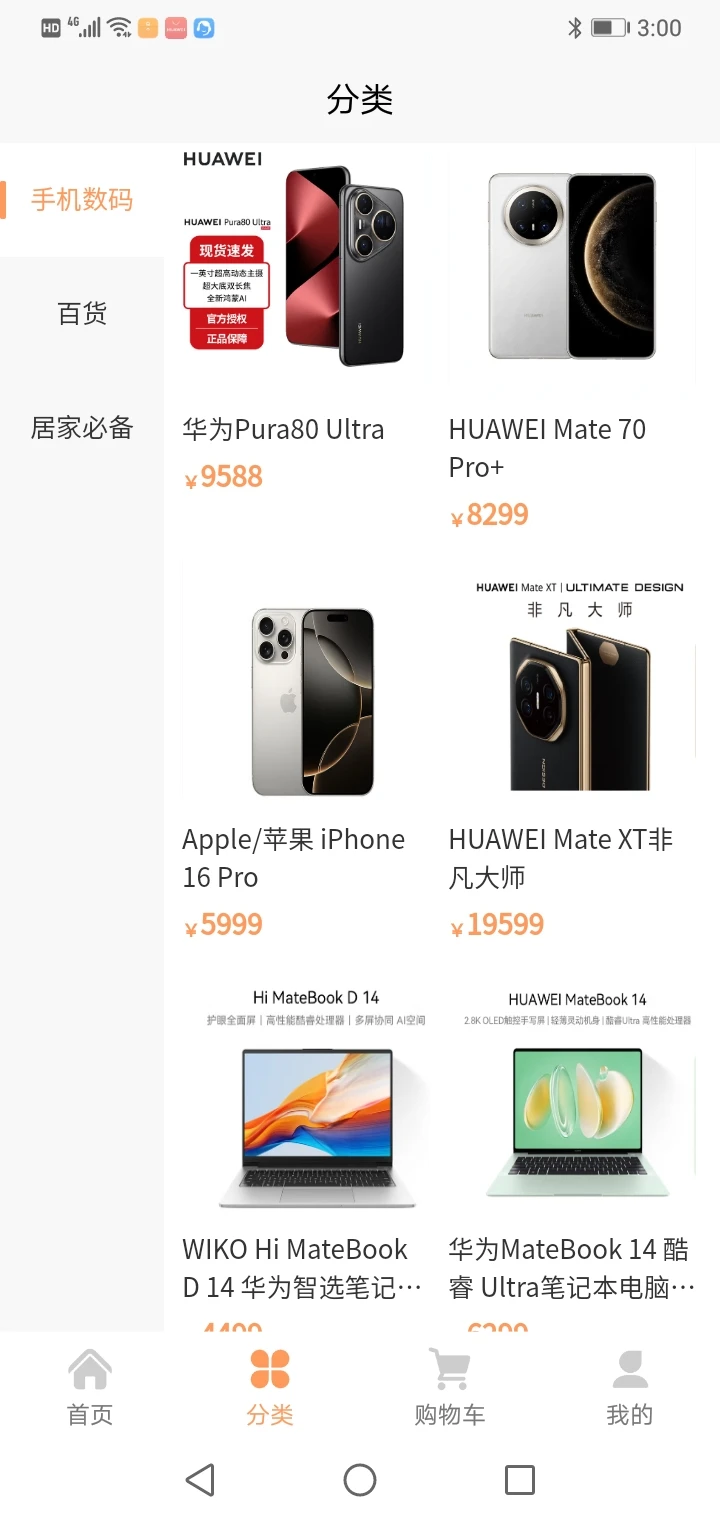Viewport: 720px width, 1520px height.
Task: Tap the ¥19599 price of Mate XT
Action: point(497,923)
